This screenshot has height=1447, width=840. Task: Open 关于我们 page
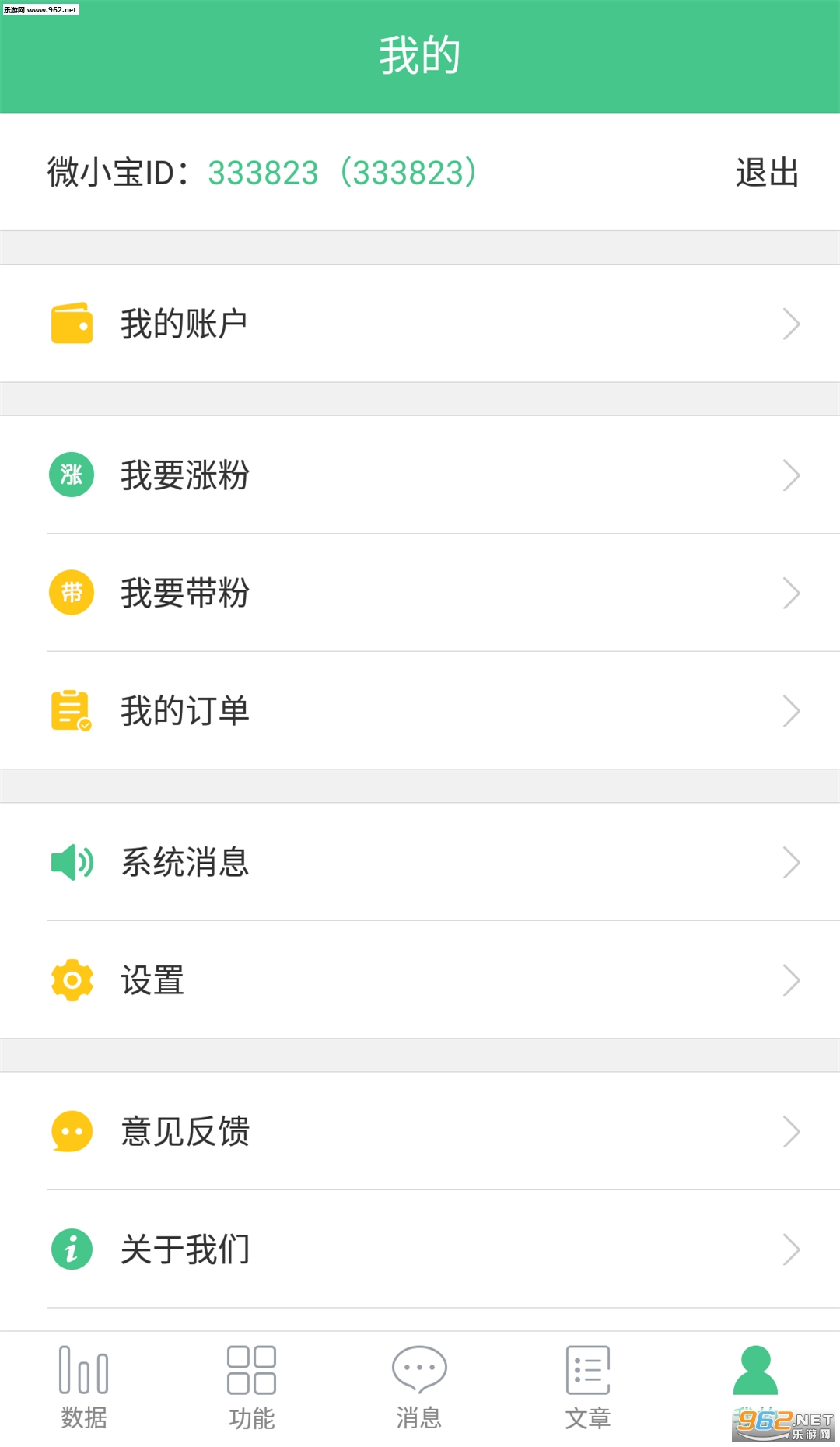pyautogui.click(x=420, y=1249)
